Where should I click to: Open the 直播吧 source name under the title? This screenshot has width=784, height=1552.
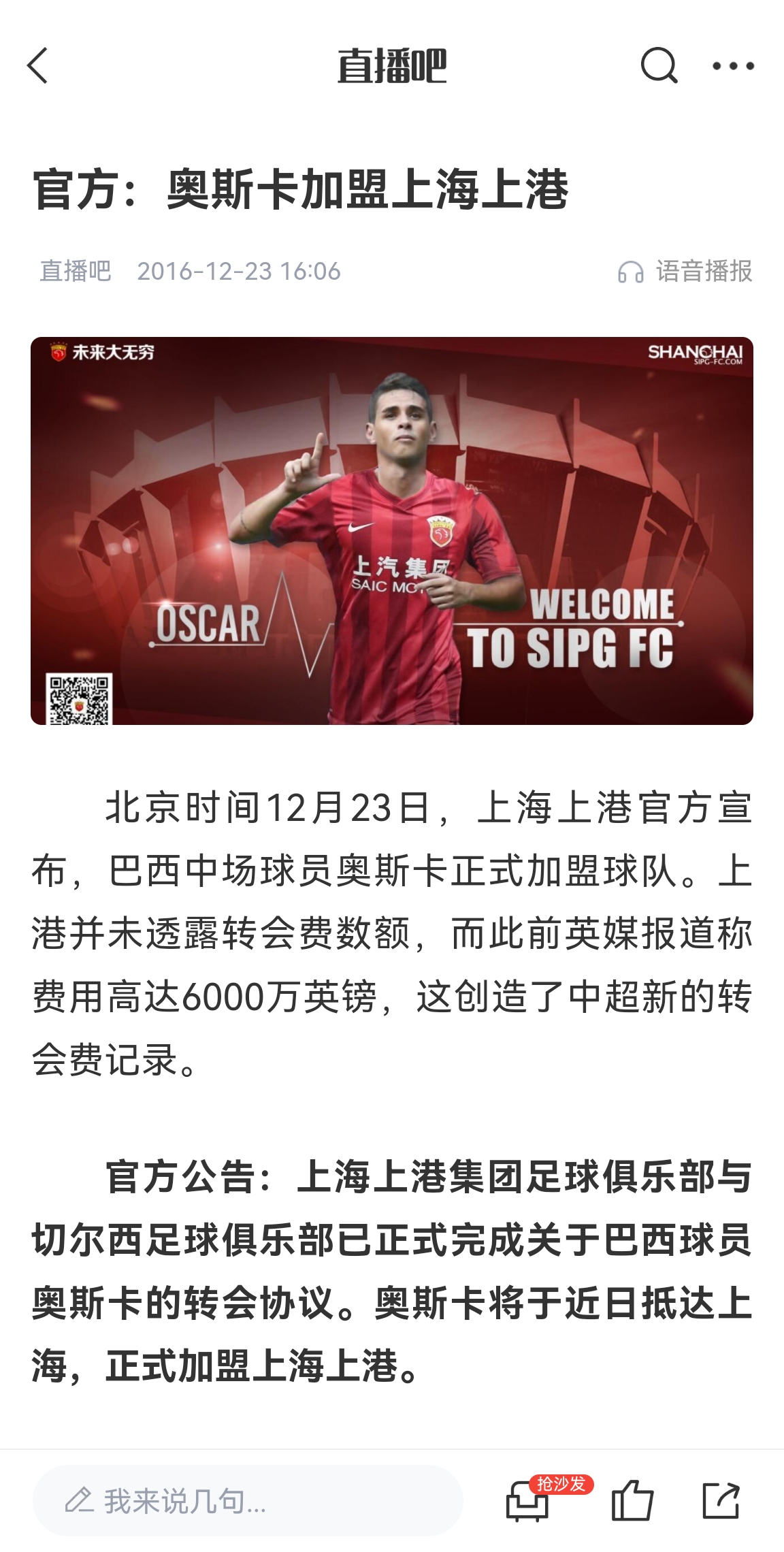coord(76,272)
